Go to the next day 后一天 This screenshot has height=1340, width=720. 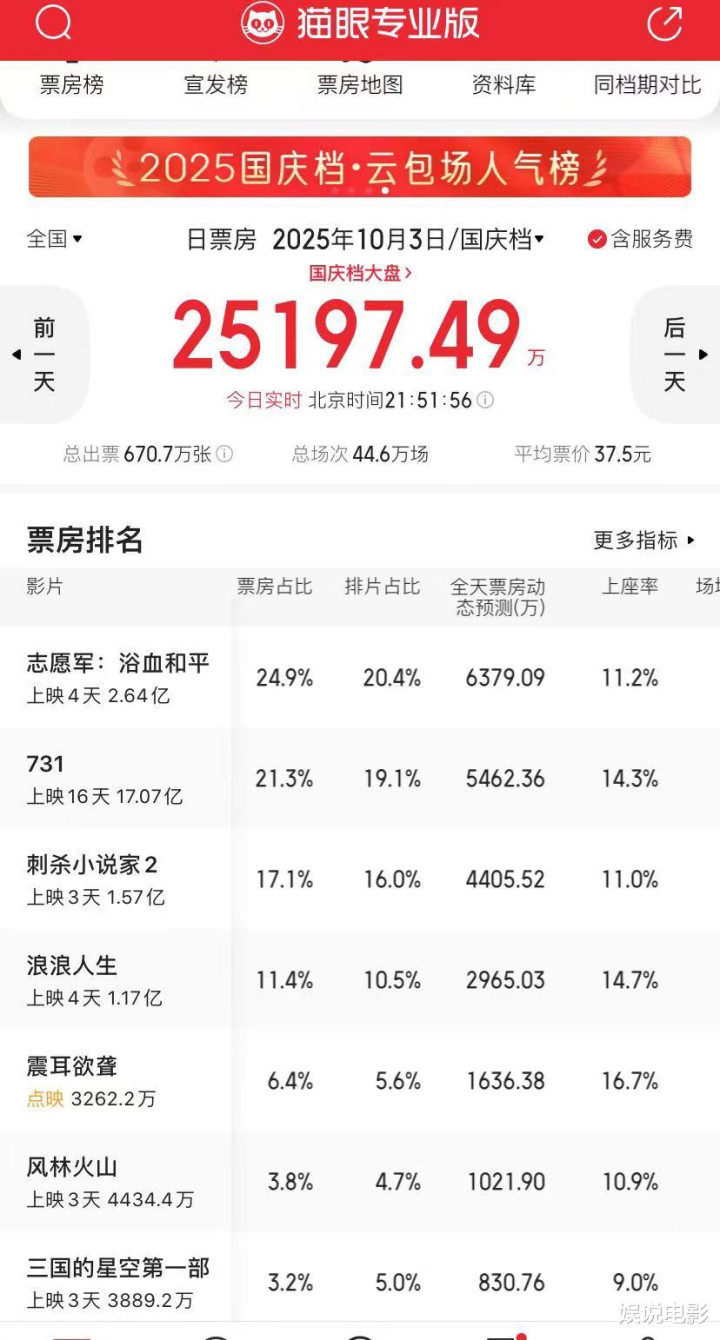click(x=677, y=354)
